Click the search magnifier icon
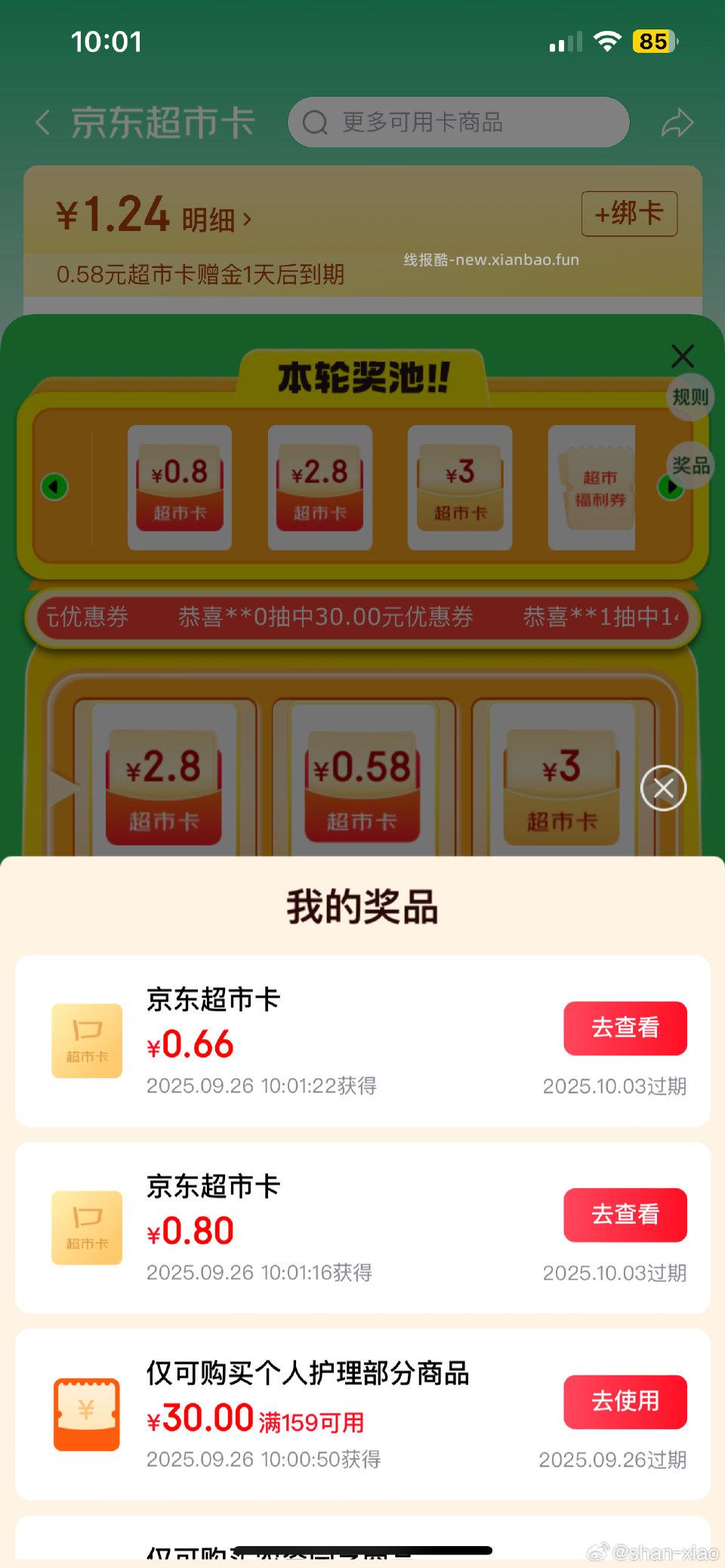 click(x=313, y=122)
